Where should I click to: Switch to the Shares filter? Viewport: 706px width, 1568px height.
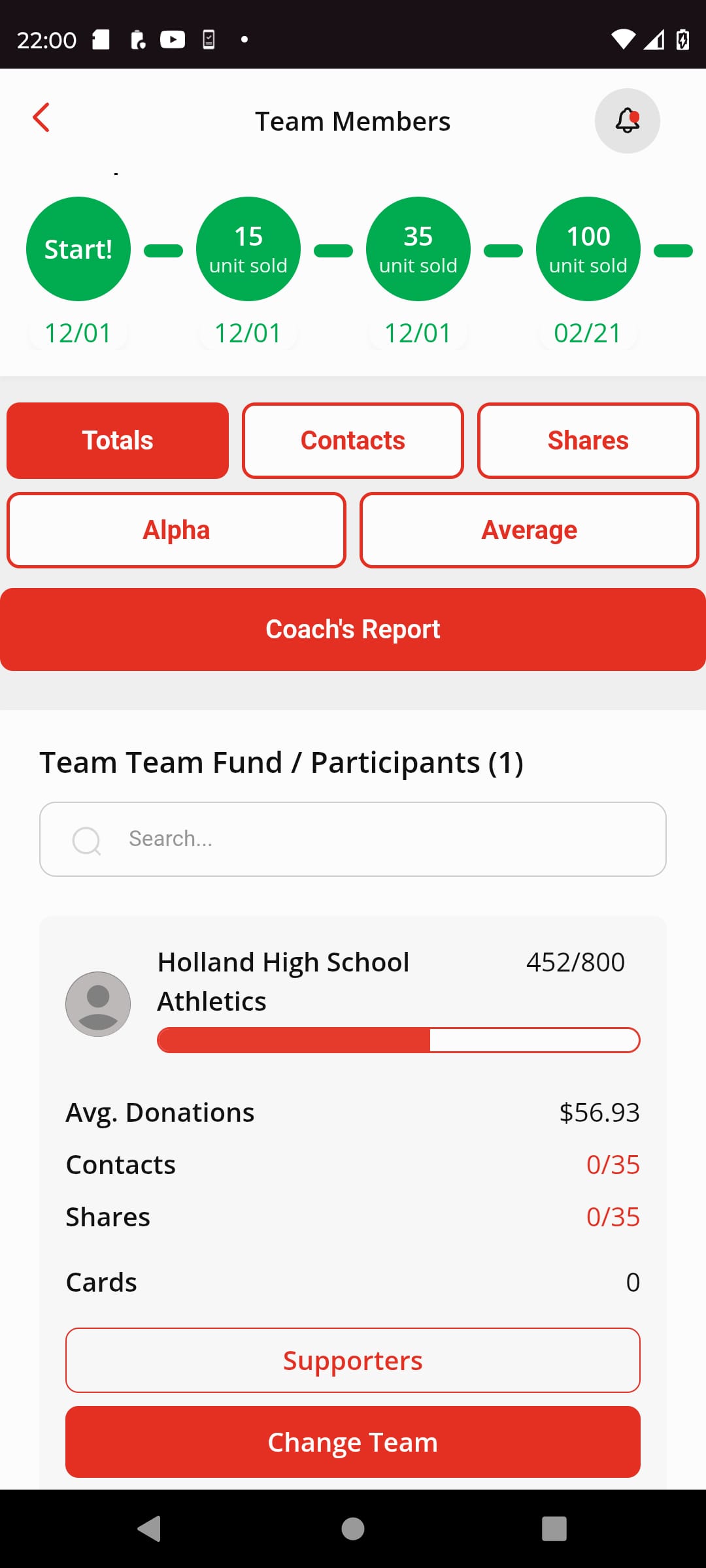click(588, 440)
